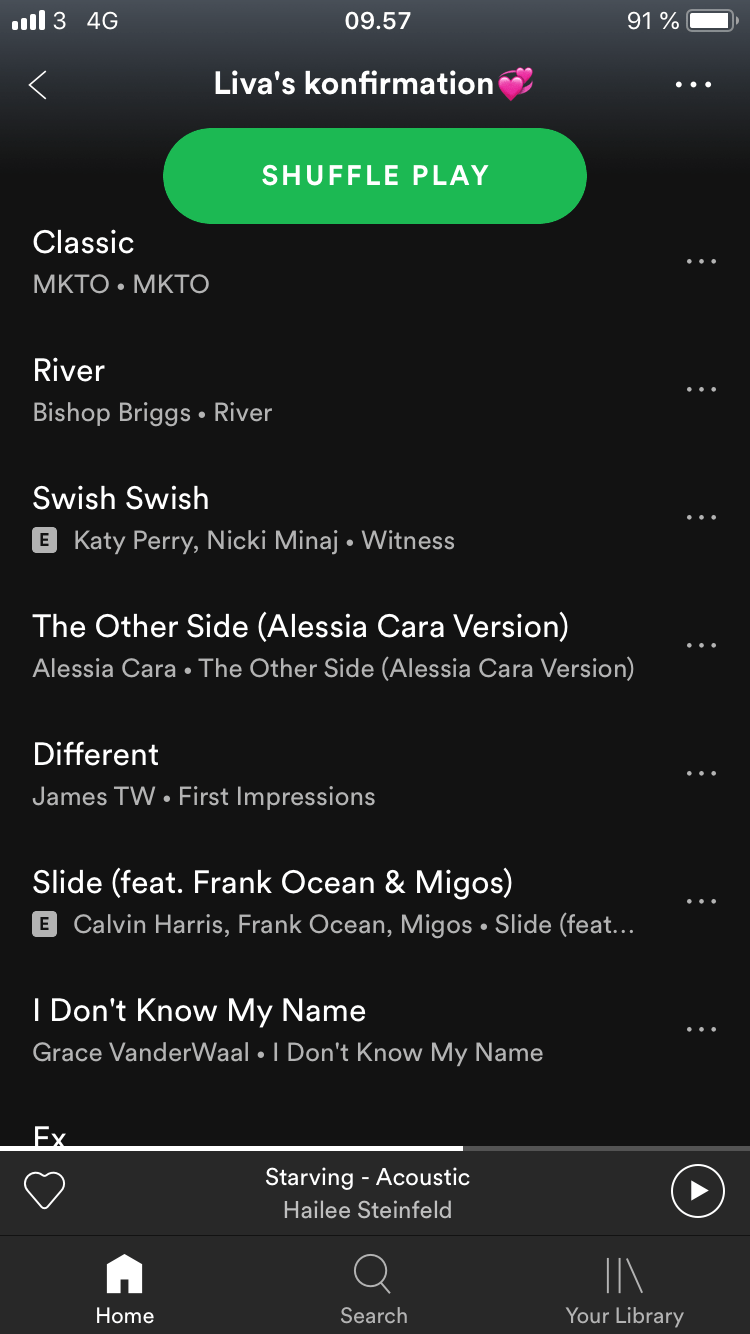Switch to the Home tab
This screenshot has width=750, height=1334.
tap(125, 1289)
